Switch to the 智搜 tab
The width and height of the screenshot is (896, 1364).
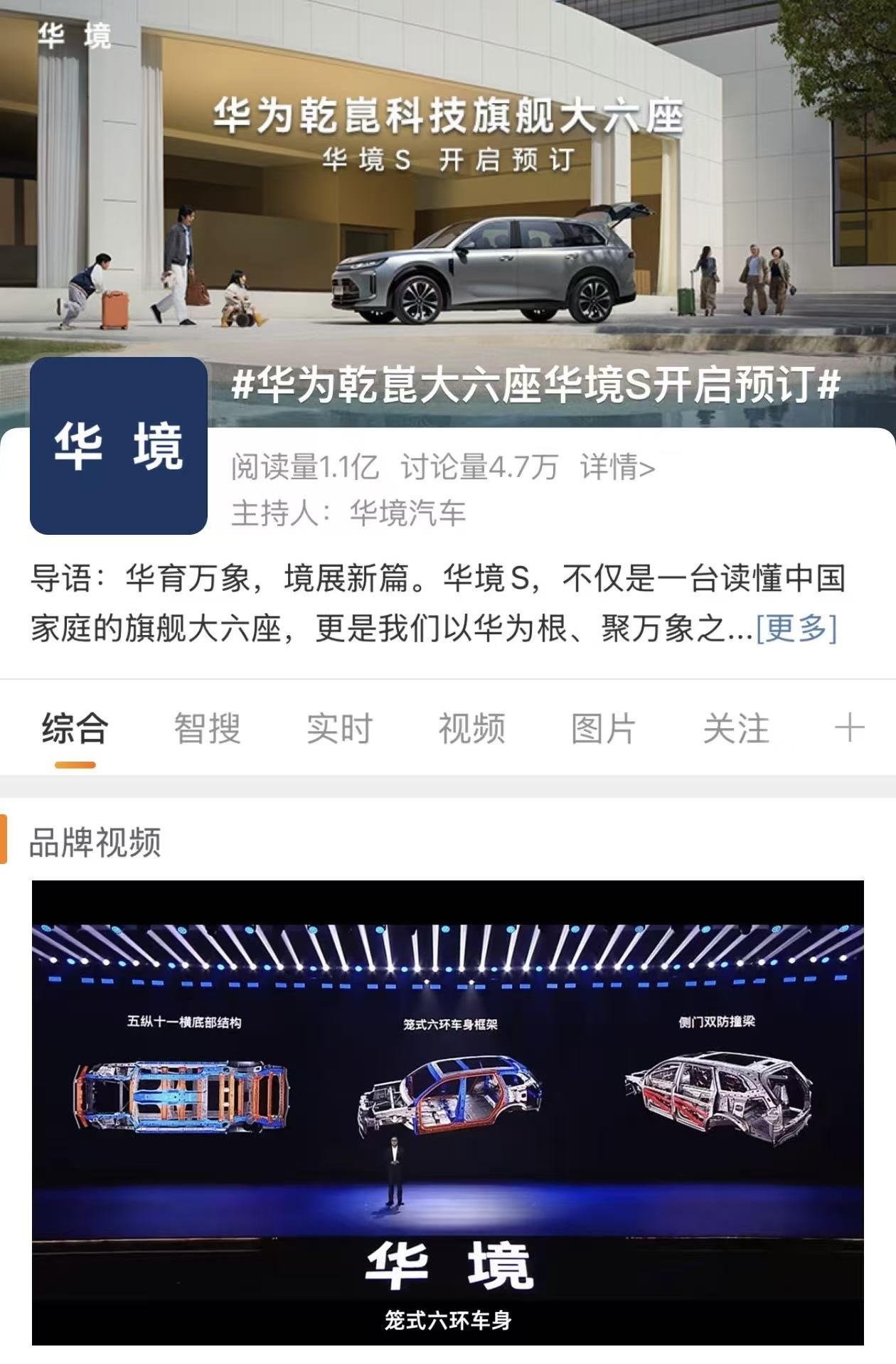point(207,729)
